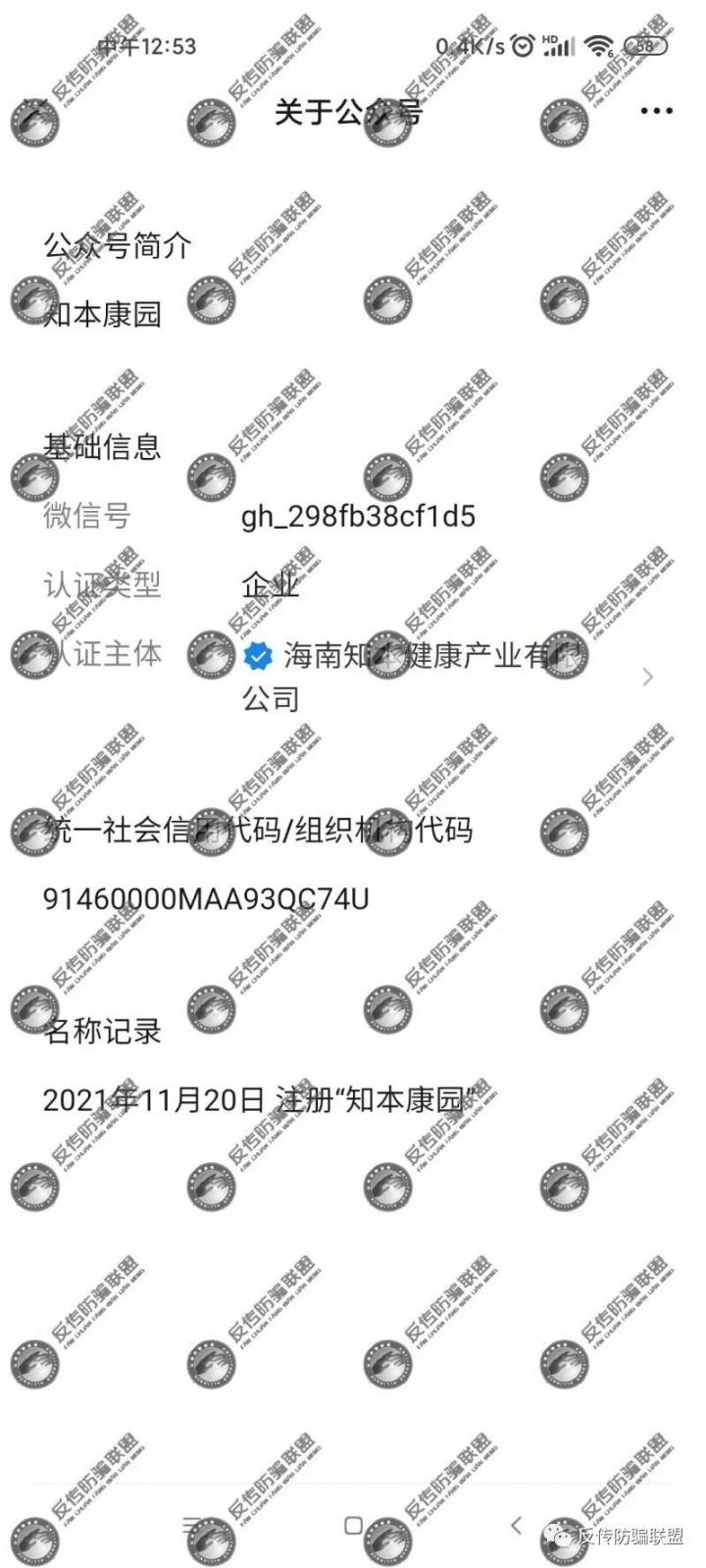This screenshot has height=1568, width=706.
Task: Close the 关于公众号 page
Action: tap(37, 110)
